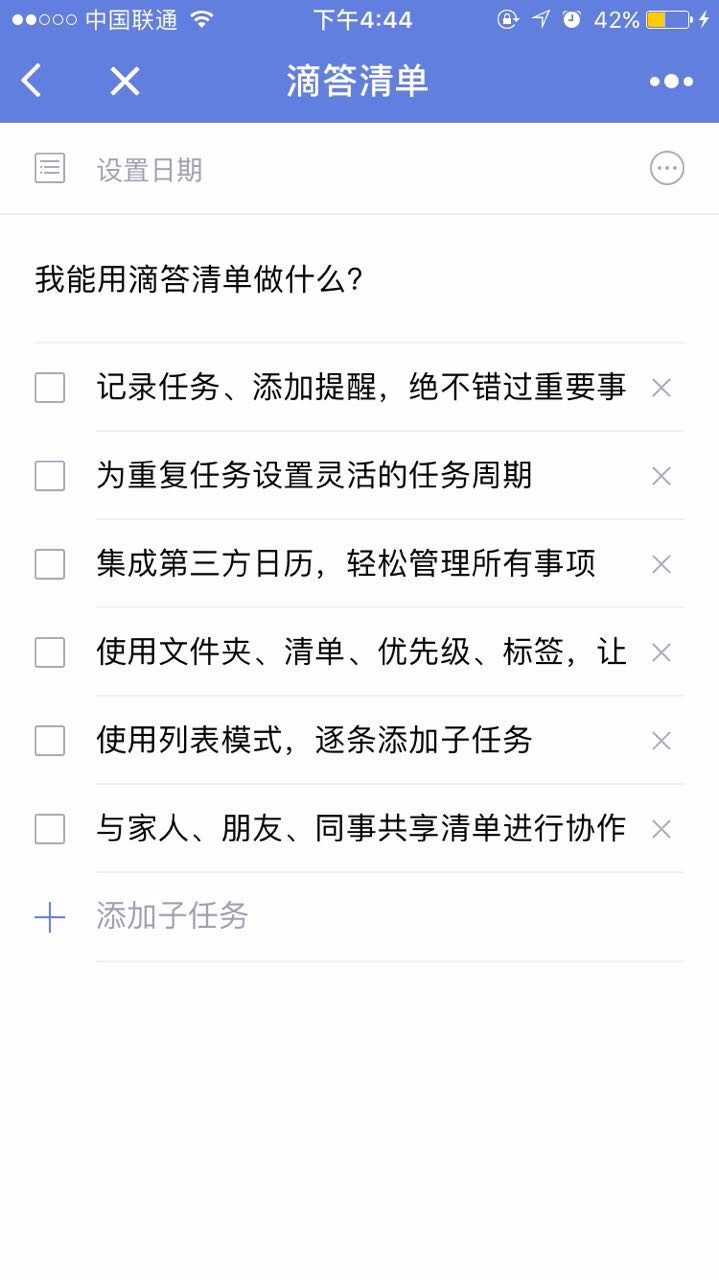Edit the task title 我能用滴答清单做什么?

198,279
